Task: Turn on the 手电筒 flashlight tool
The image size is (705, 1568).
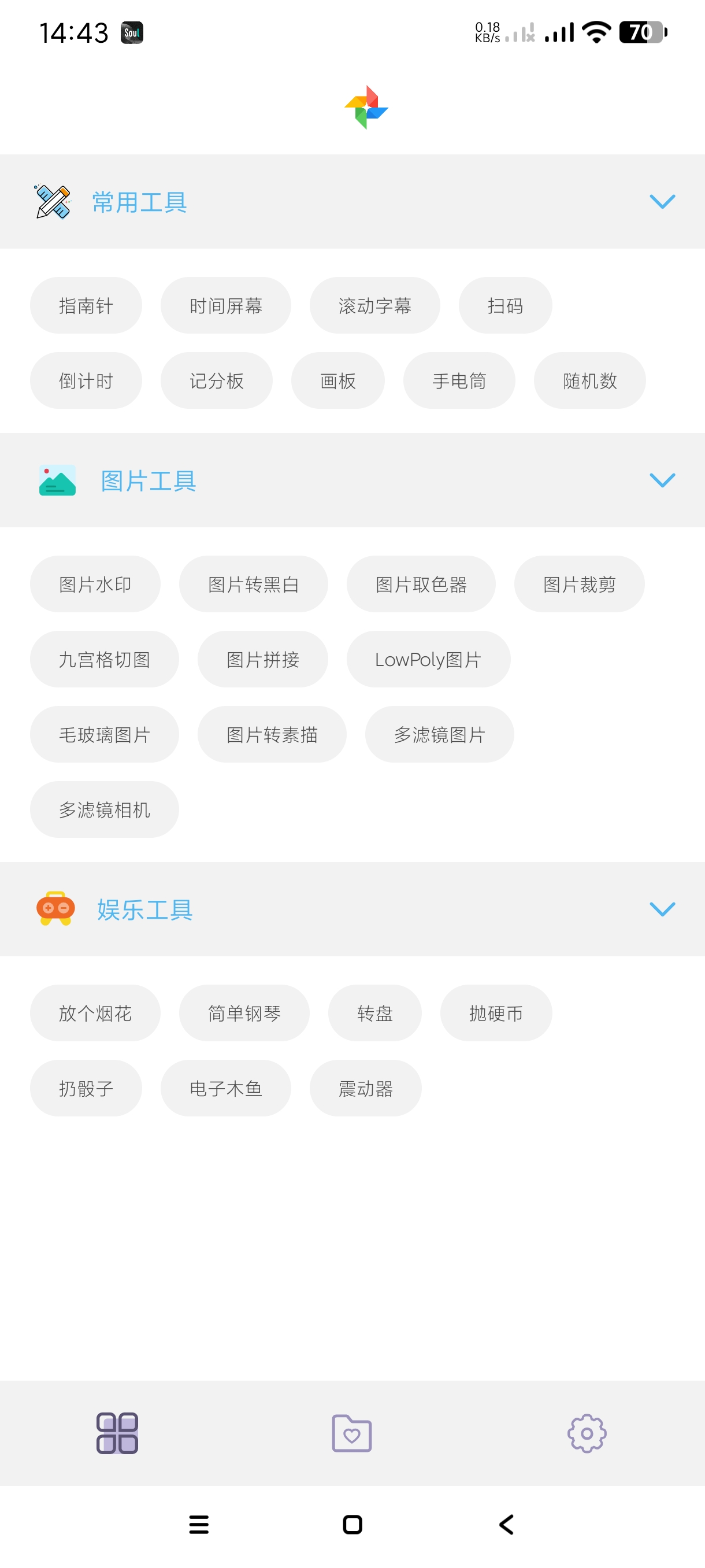Action: pos(459,380)
